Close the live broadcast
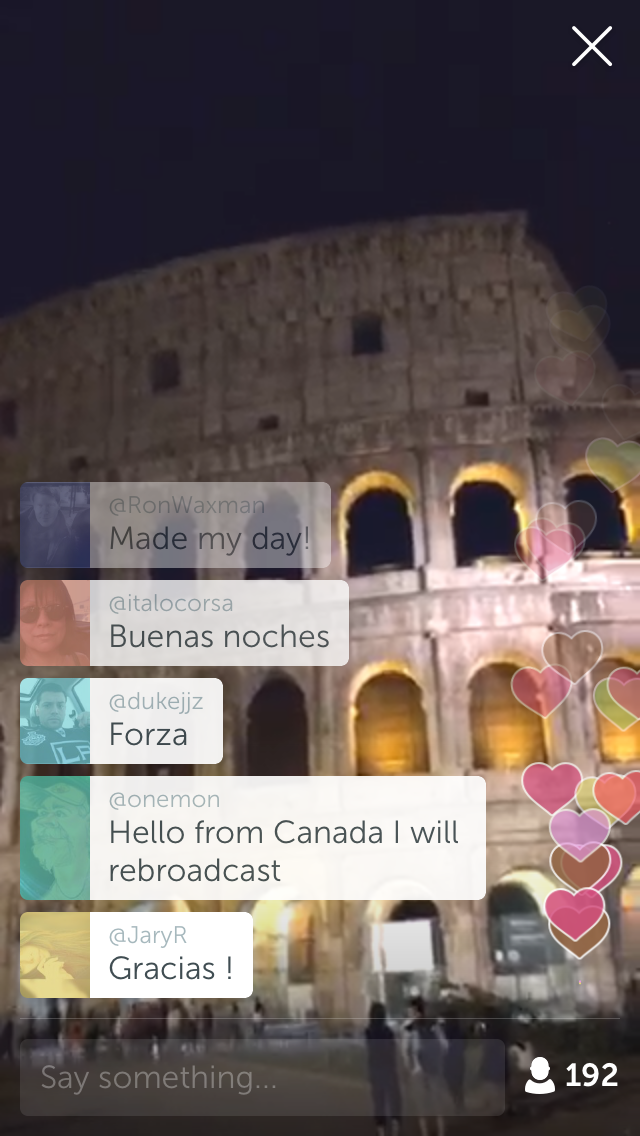This screenshot has height=1136, width=640. coord(591,46)
